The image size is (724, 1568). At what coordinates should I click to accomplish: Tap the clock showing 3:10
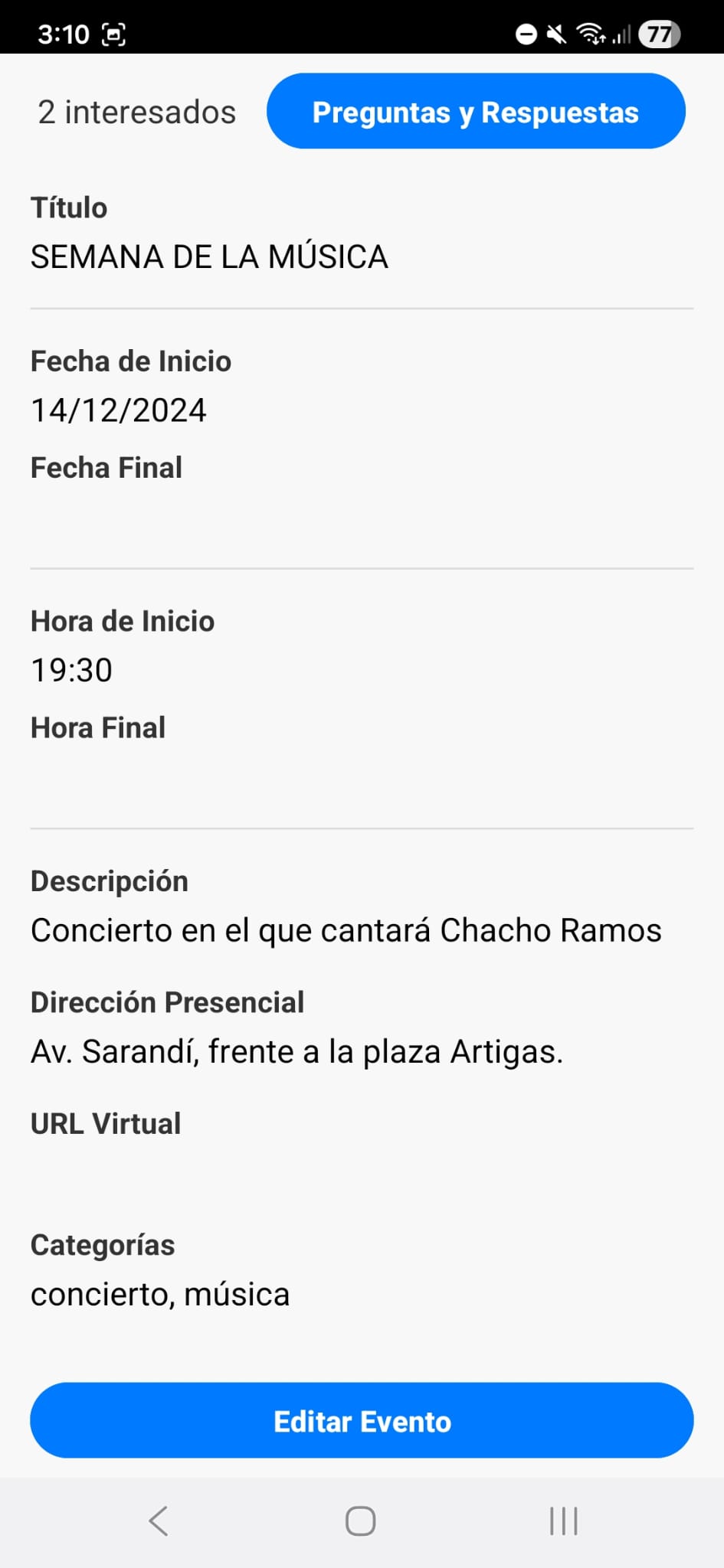(x=65, y=33)
